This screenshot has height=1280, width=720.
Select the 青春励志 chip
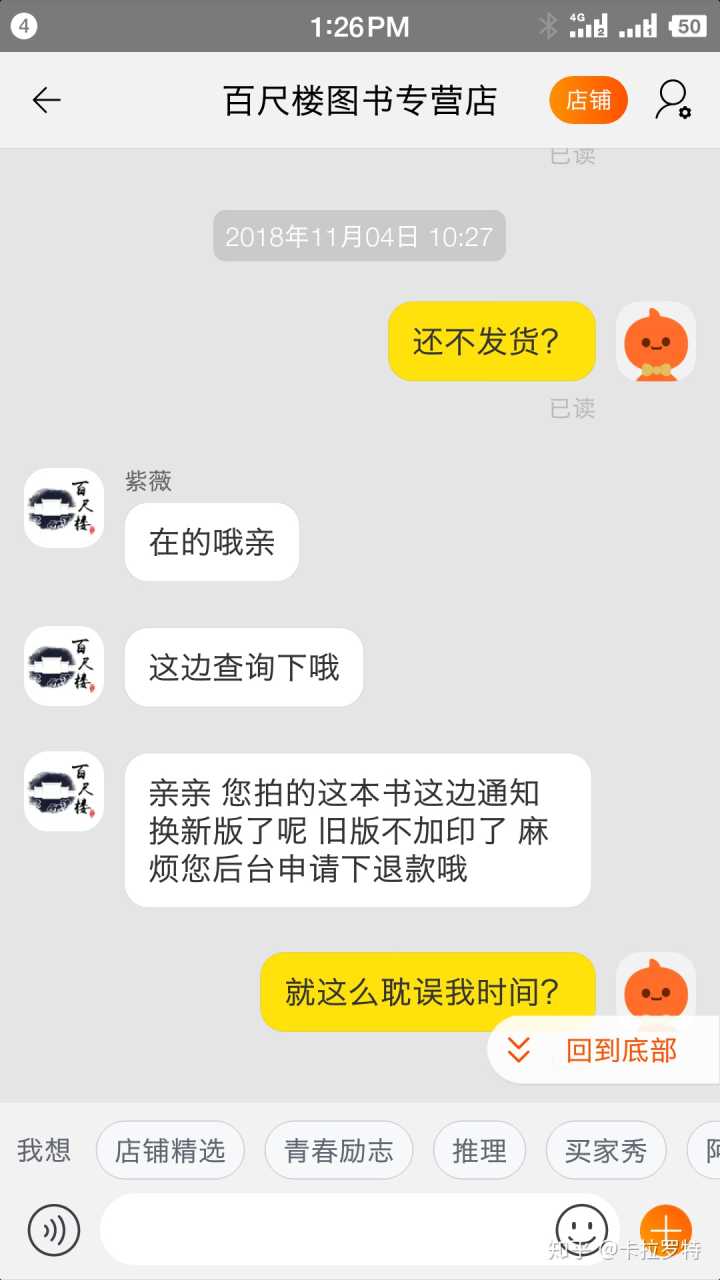pyautogui.click(x=338, y=1151)
